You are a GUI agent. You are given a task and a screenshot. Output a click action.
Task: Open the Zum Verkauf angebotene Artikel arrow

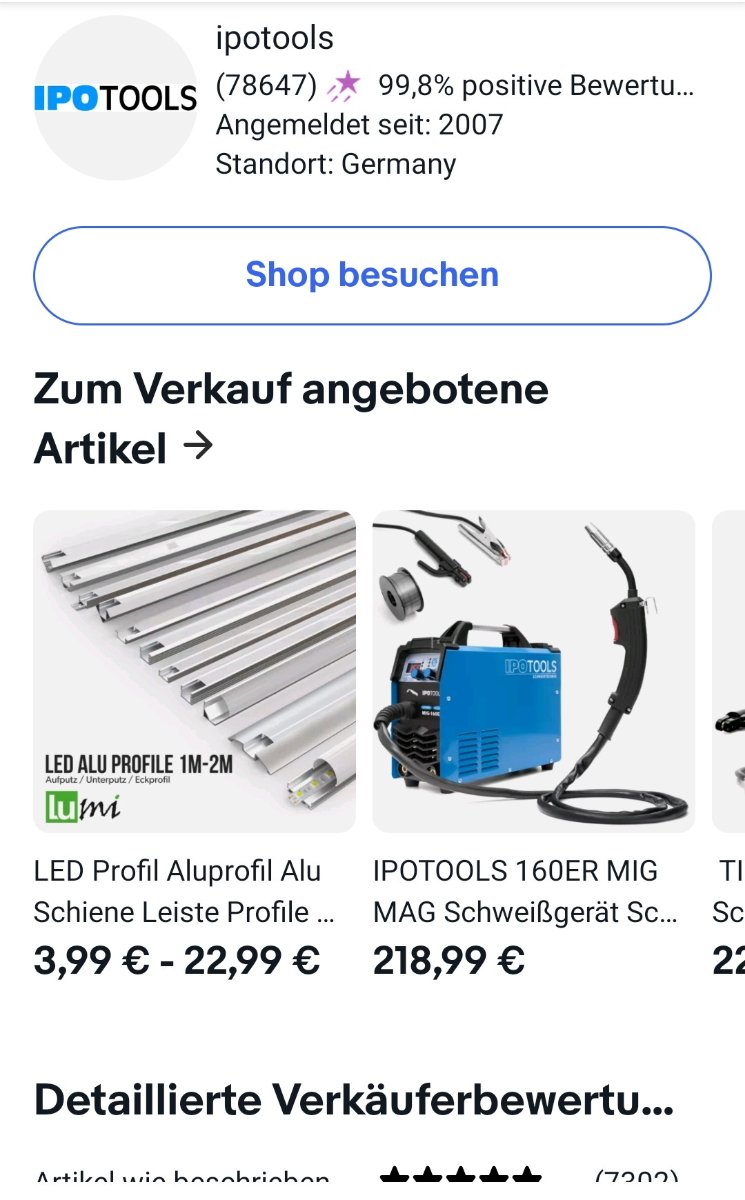coord(199,447)
